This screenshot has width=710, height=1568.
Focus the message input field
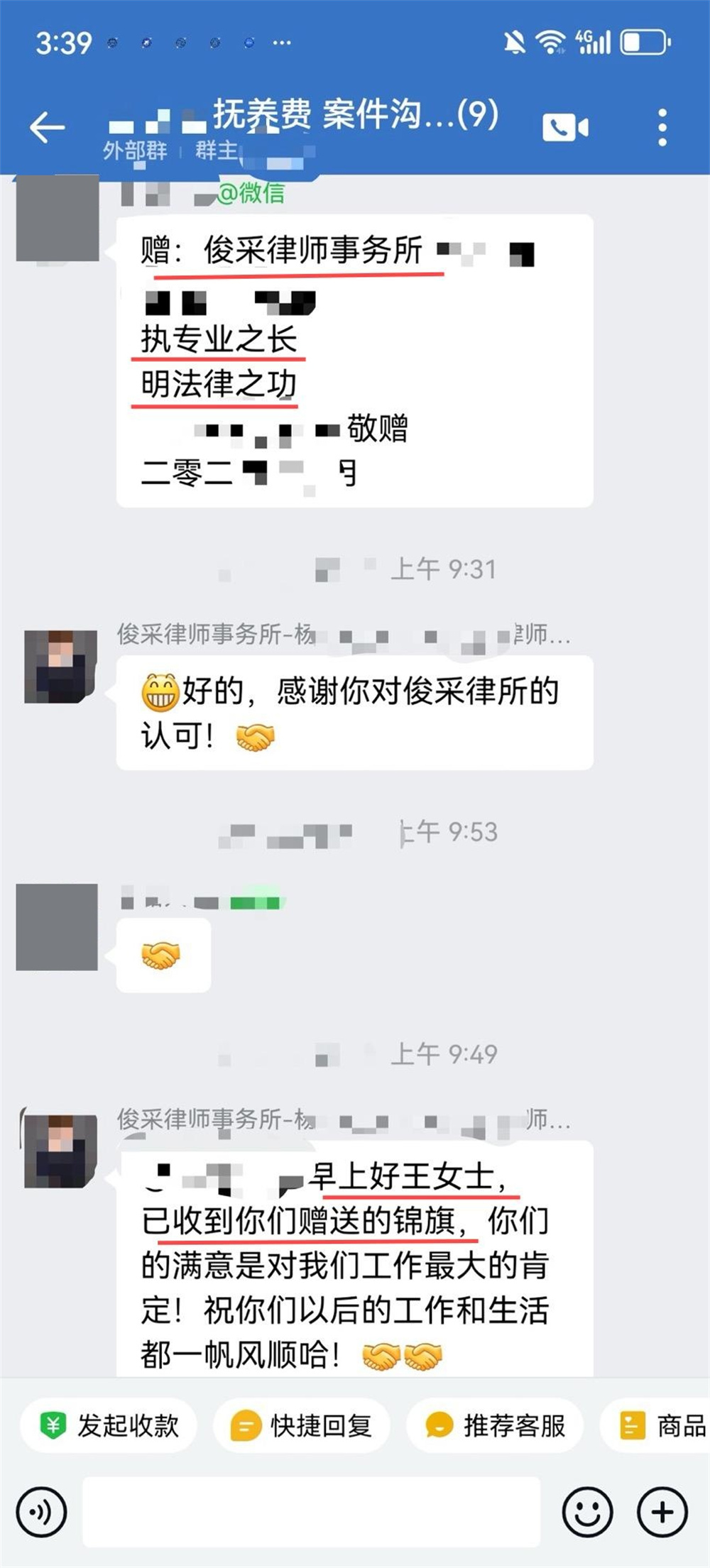tap(311, 1513)
